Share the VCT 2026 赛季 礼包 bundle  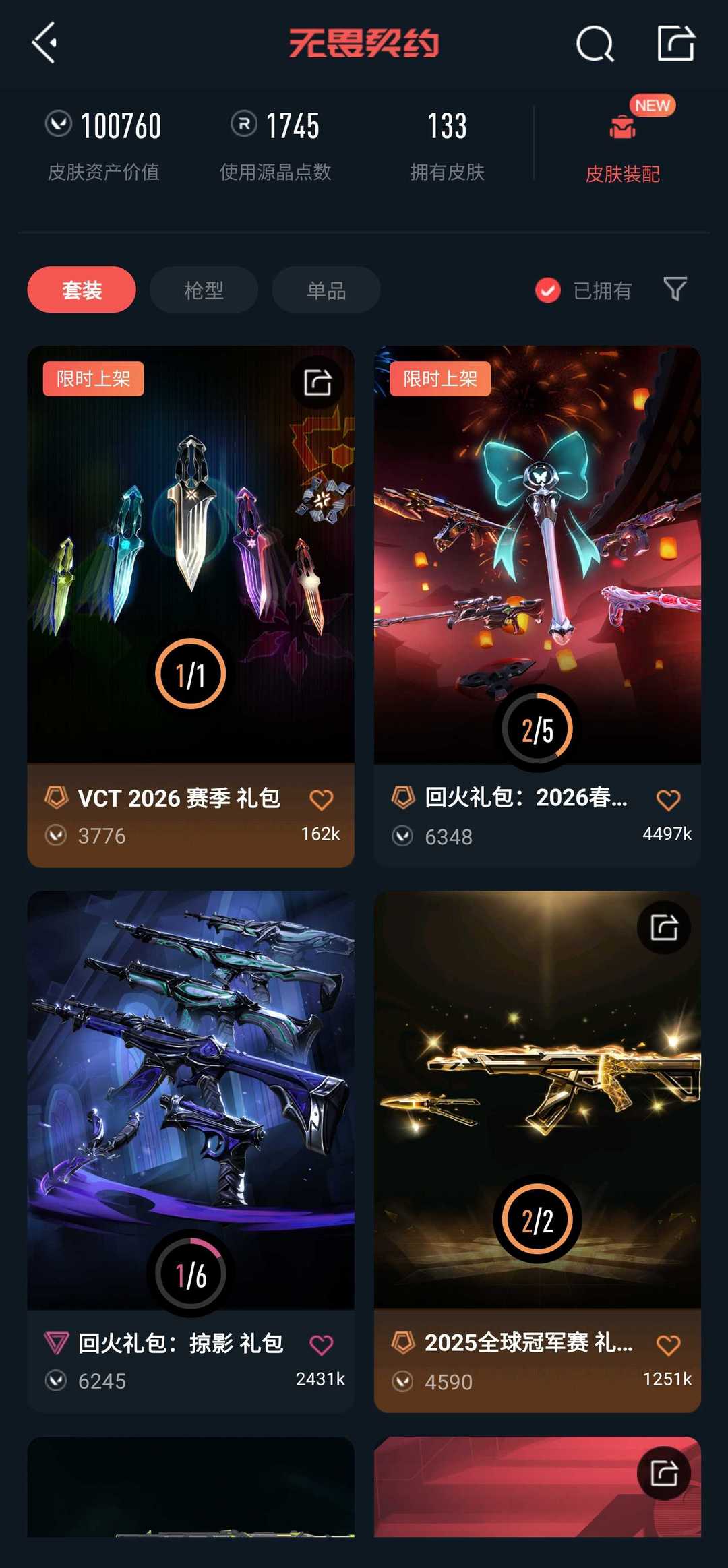coord(317,383)
